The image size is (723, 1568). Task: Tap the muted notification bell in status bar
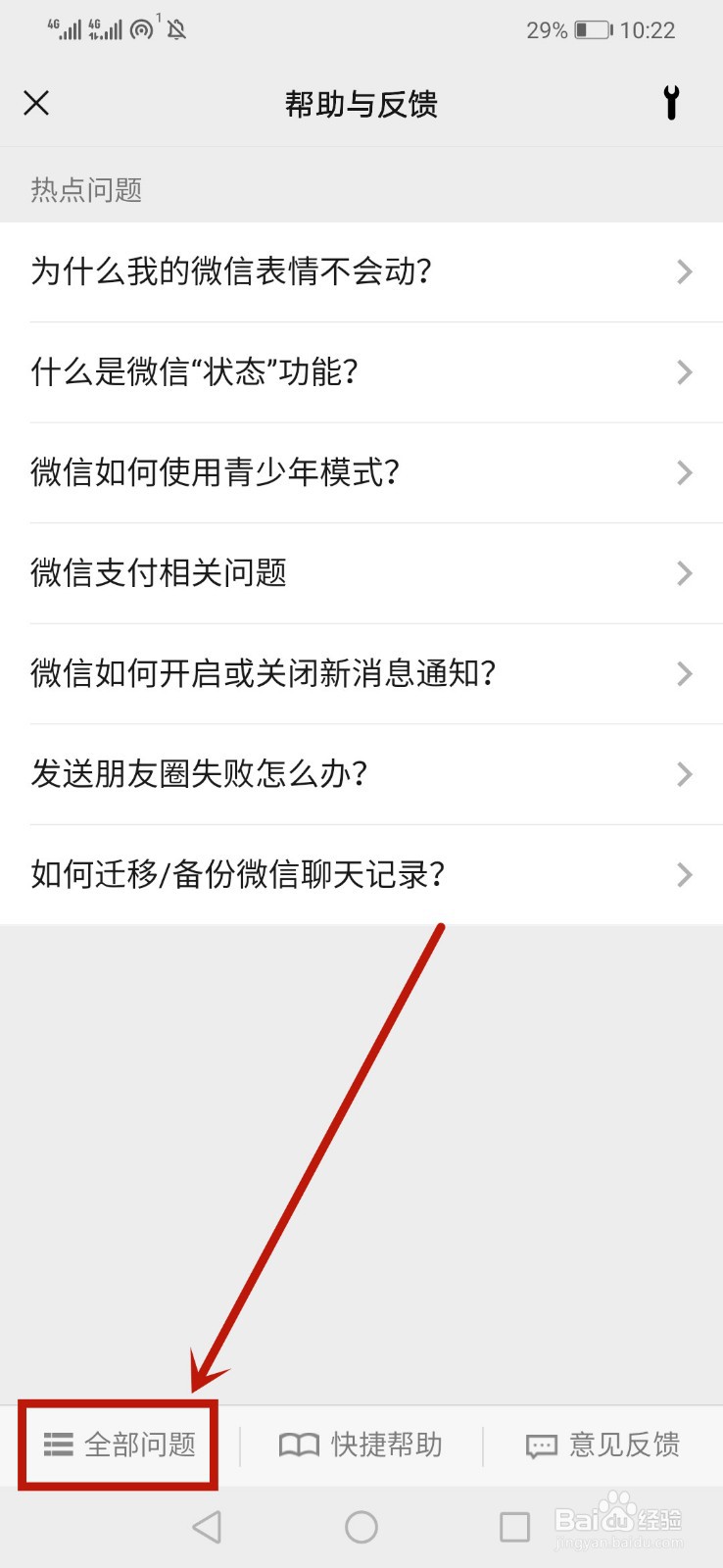coord(175,29)
